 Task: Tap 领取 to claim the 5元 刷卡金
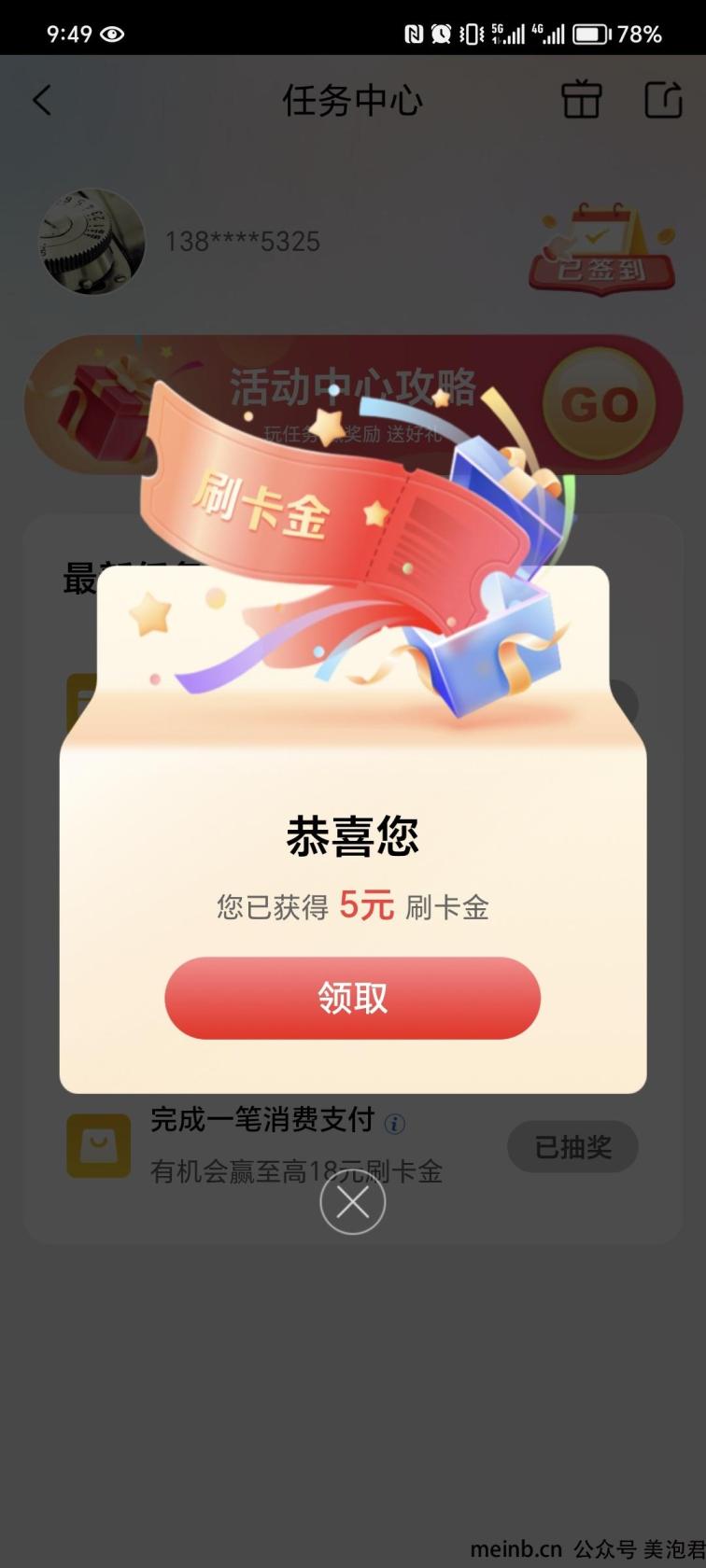pos(352,998)
